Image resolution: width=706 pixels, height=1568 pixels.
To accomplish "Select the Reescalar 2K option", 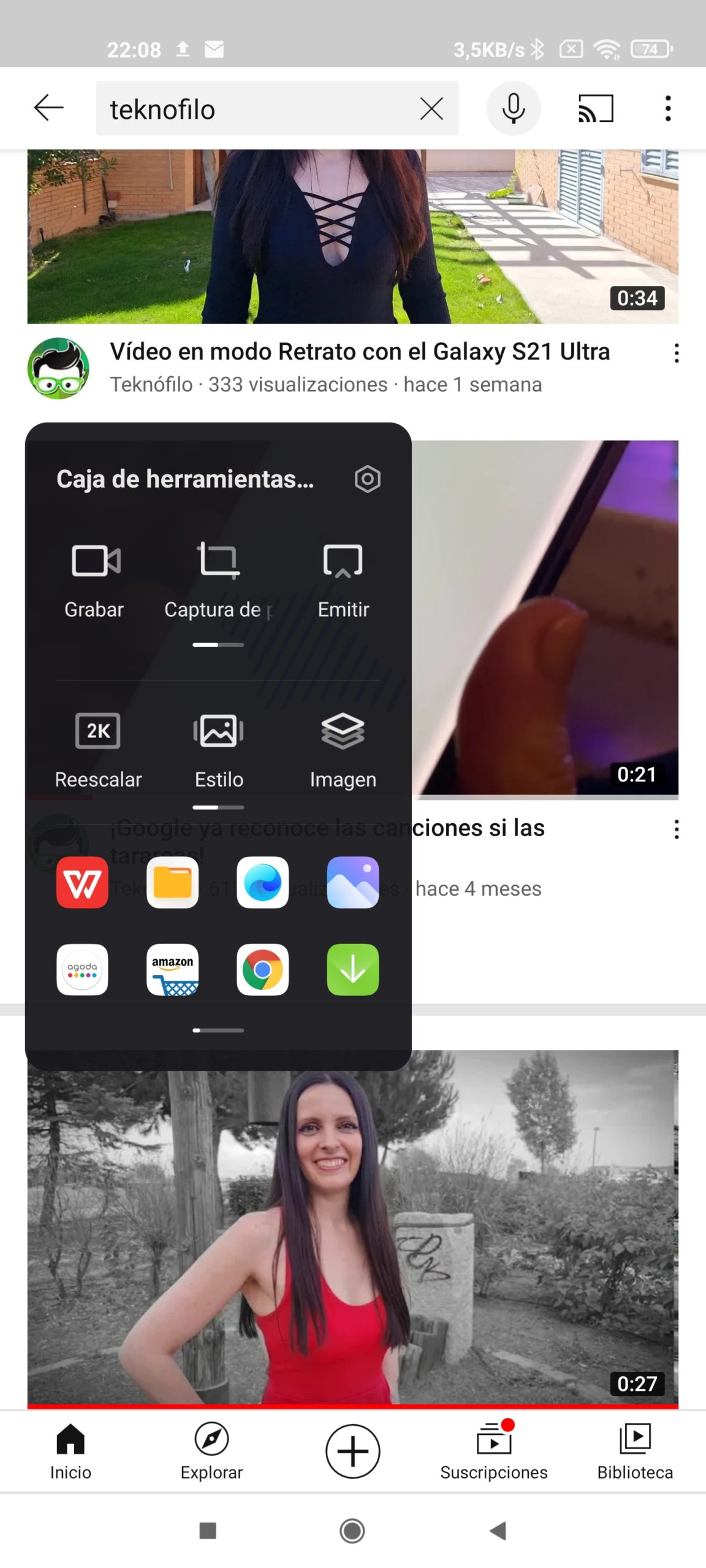I will coord(98,750).
